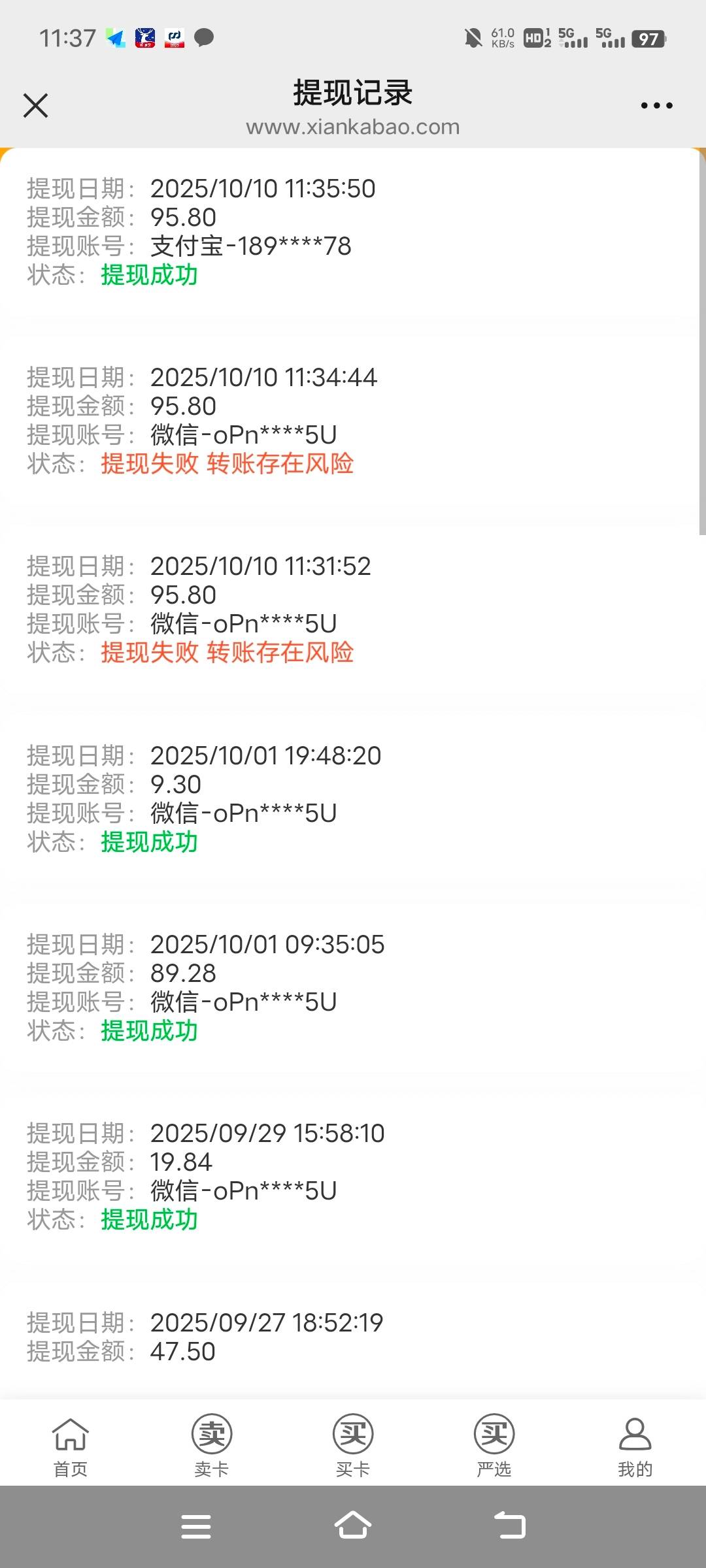
Task: Tap the system home button
Action: pos(353,1526)
